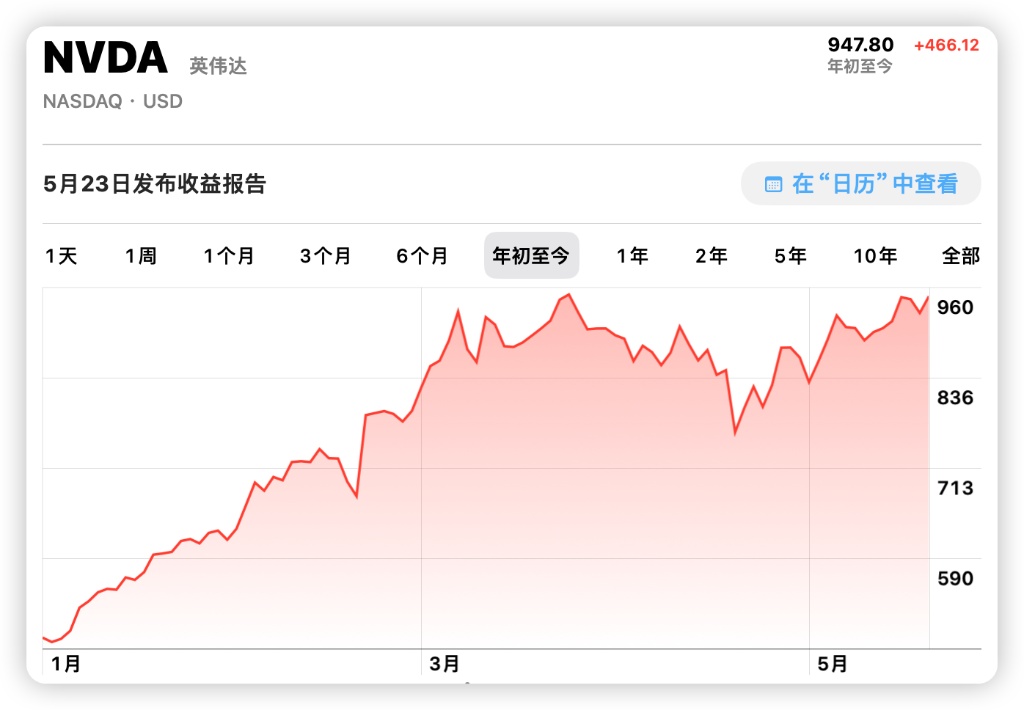Screen dimensions: 1024x710
Task: Show the 10年 chart range
Action: (876, 255)
